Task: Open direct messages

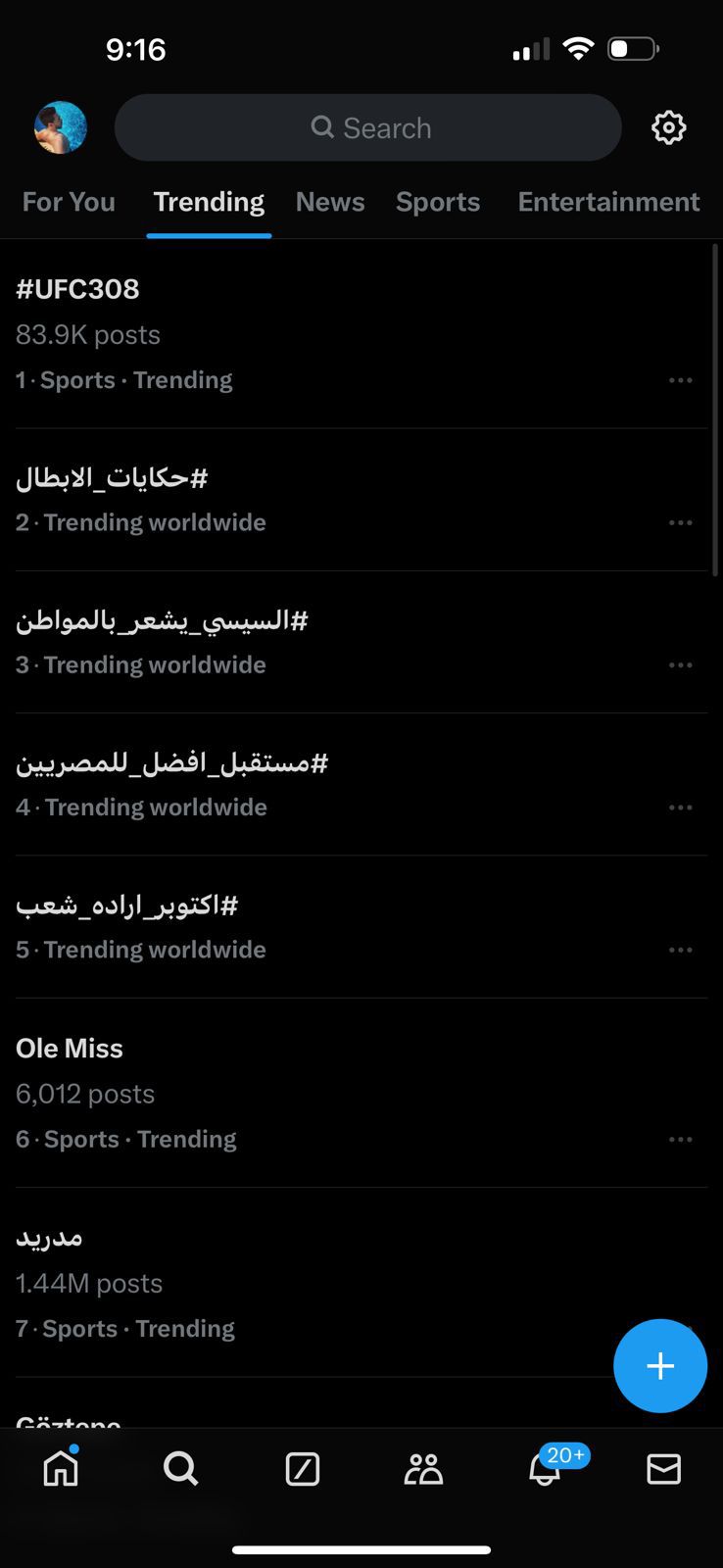Action: tap(663, 1469)
